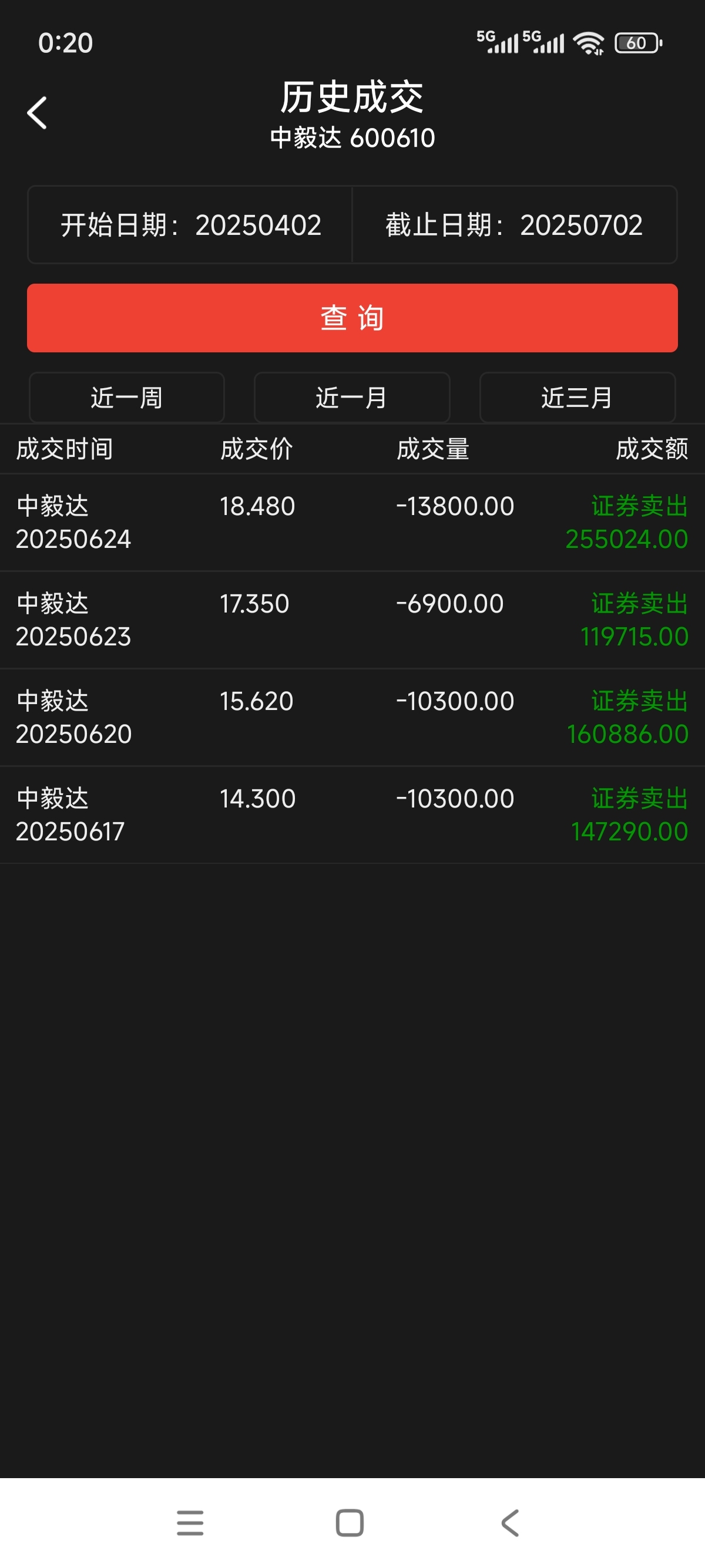Select the 近一月 range filter

tap(352, 398)
